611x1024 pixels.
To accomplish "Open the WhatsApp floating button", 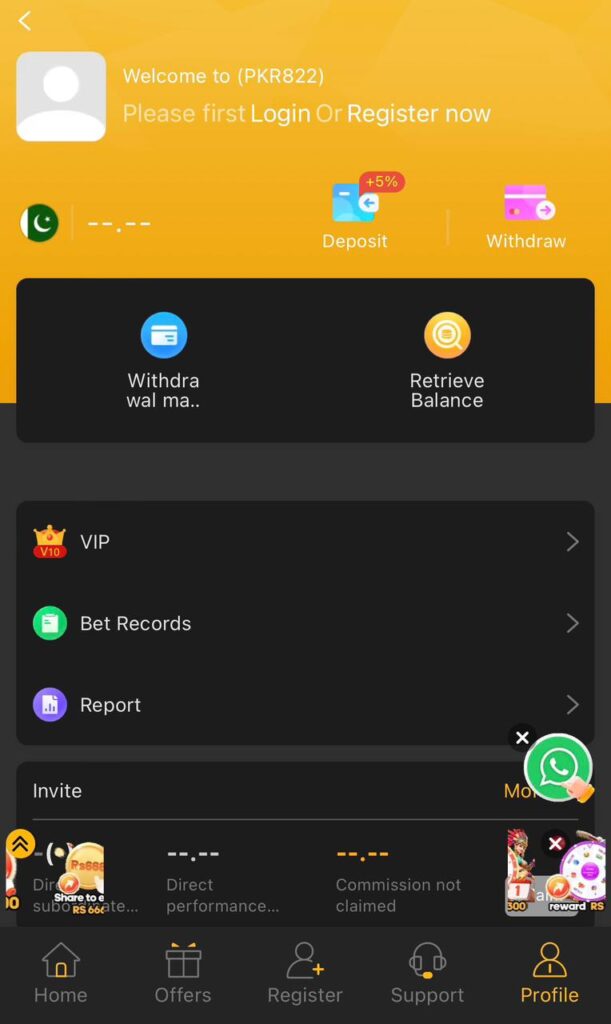I will click(x=558, y=768).
